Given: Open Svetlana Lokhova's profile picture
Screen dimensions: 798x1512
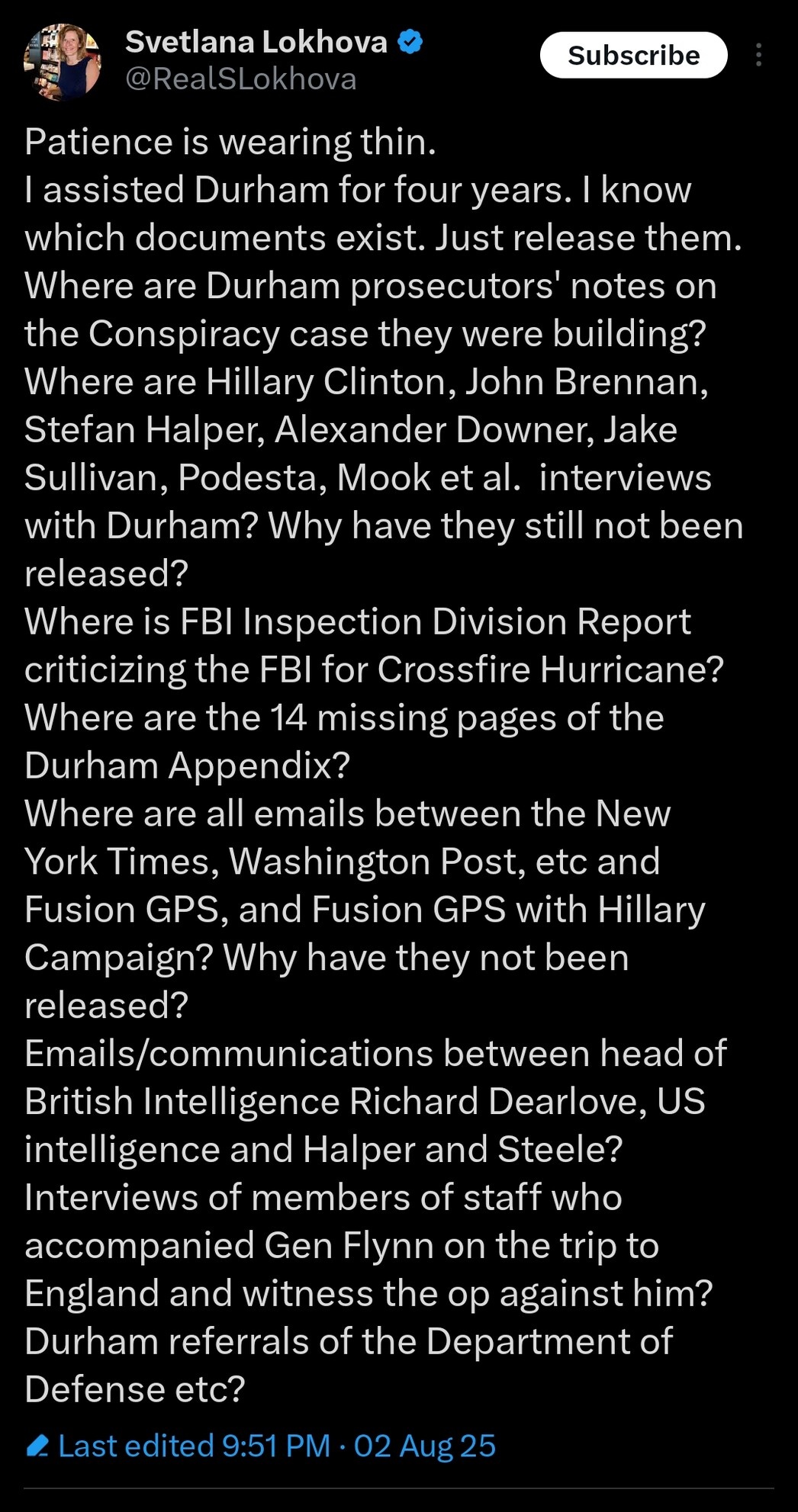Looking at the screenshot, I should pos(62,62).
